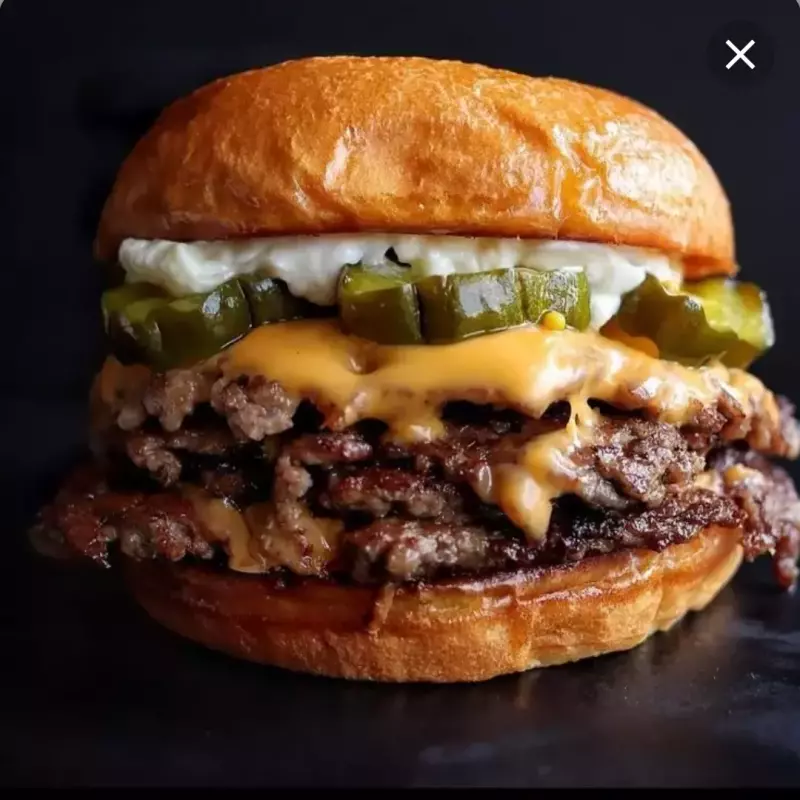The image size is (800, 800).
Task: Close the full-screen burger photo
Action: pos(740,54)
